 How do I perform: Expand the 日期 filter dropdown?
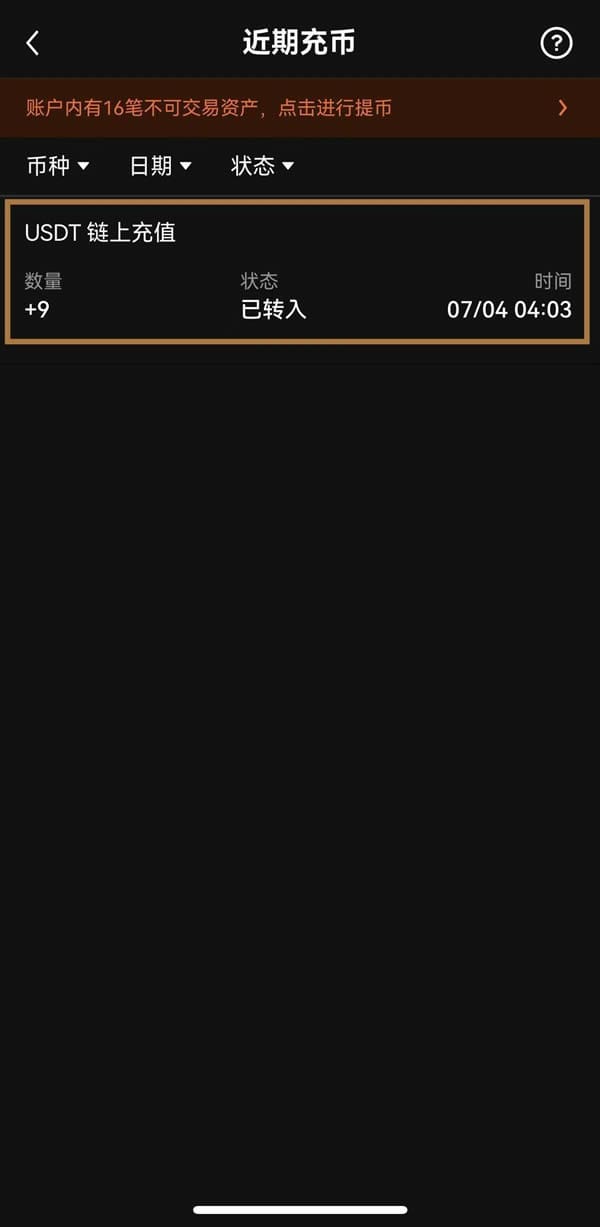pyautogui.click(x=160, y=166)
